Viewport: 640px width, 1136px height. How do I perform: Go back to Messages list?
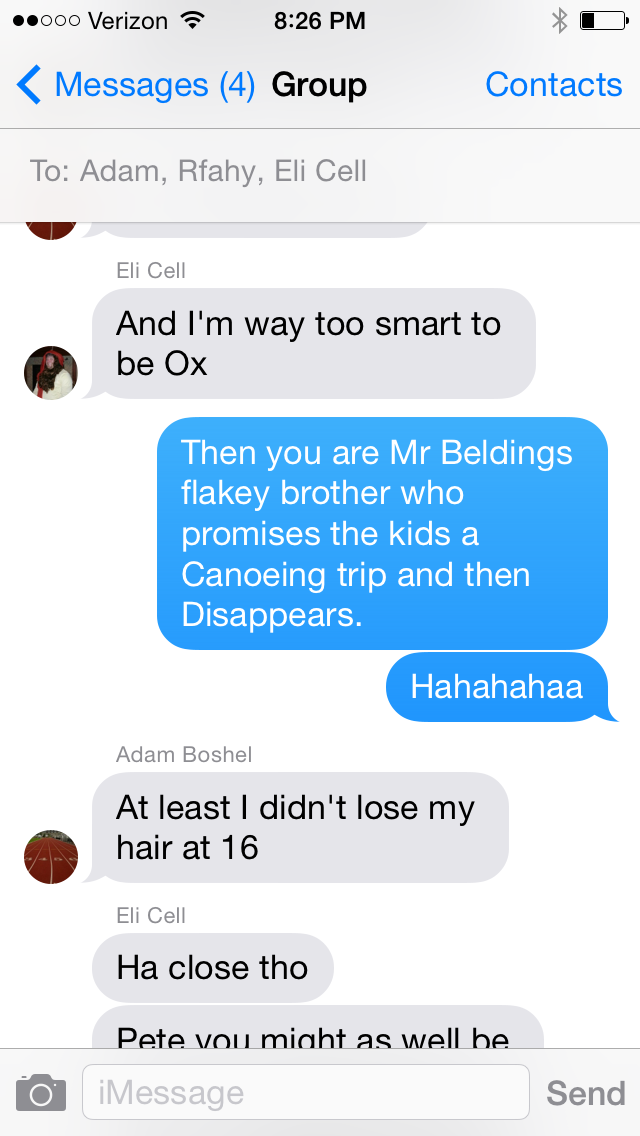pos(135,86)
